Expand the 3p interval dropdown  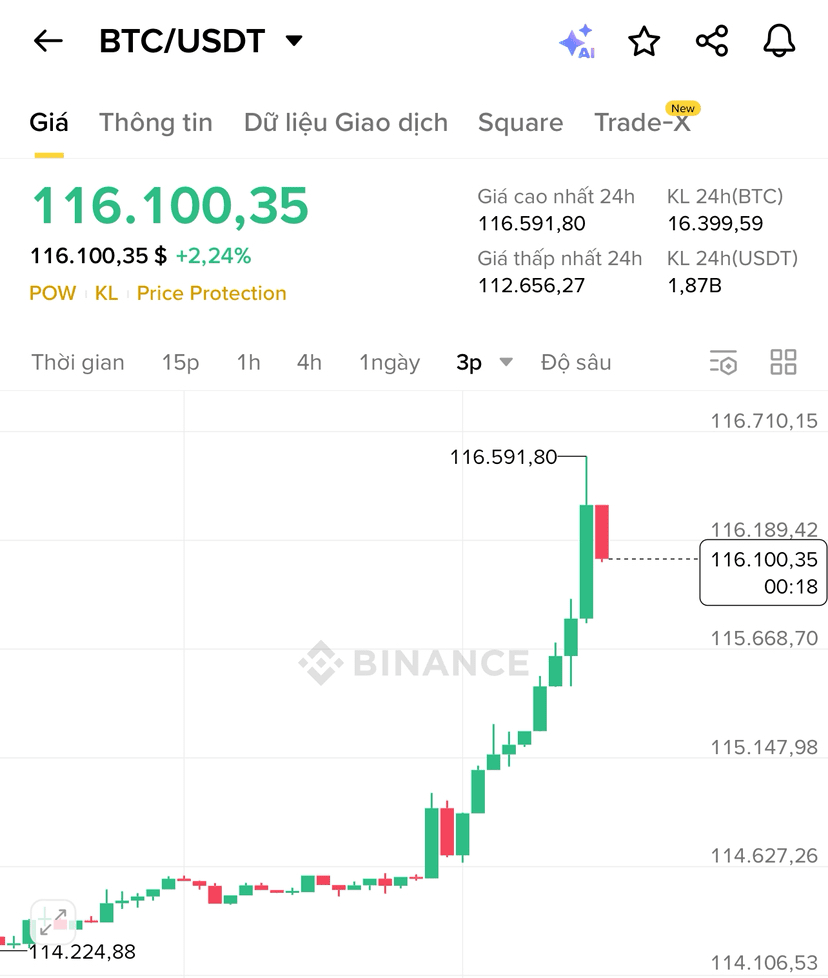click(484, 362)
